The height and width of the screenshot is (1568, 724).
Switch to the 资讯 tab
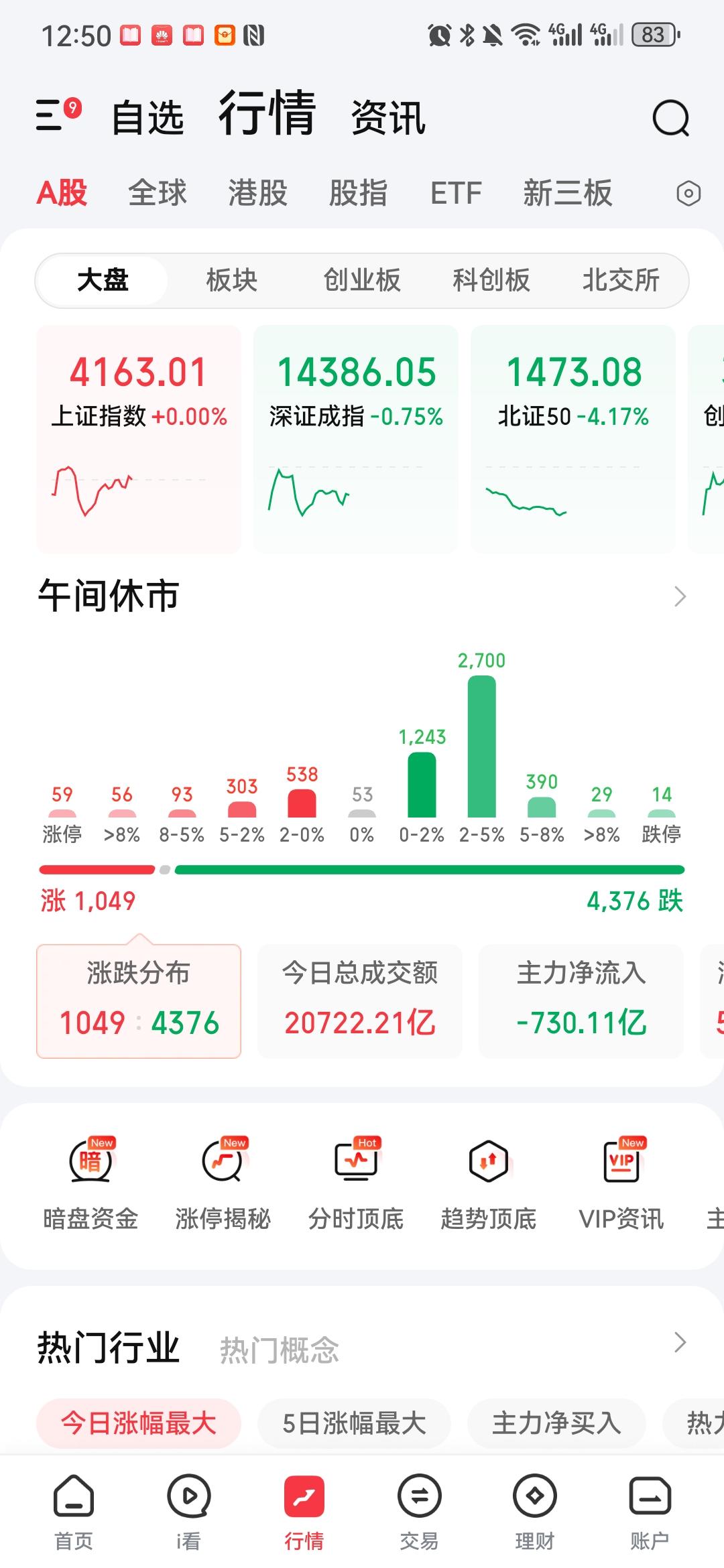point(387,119)
